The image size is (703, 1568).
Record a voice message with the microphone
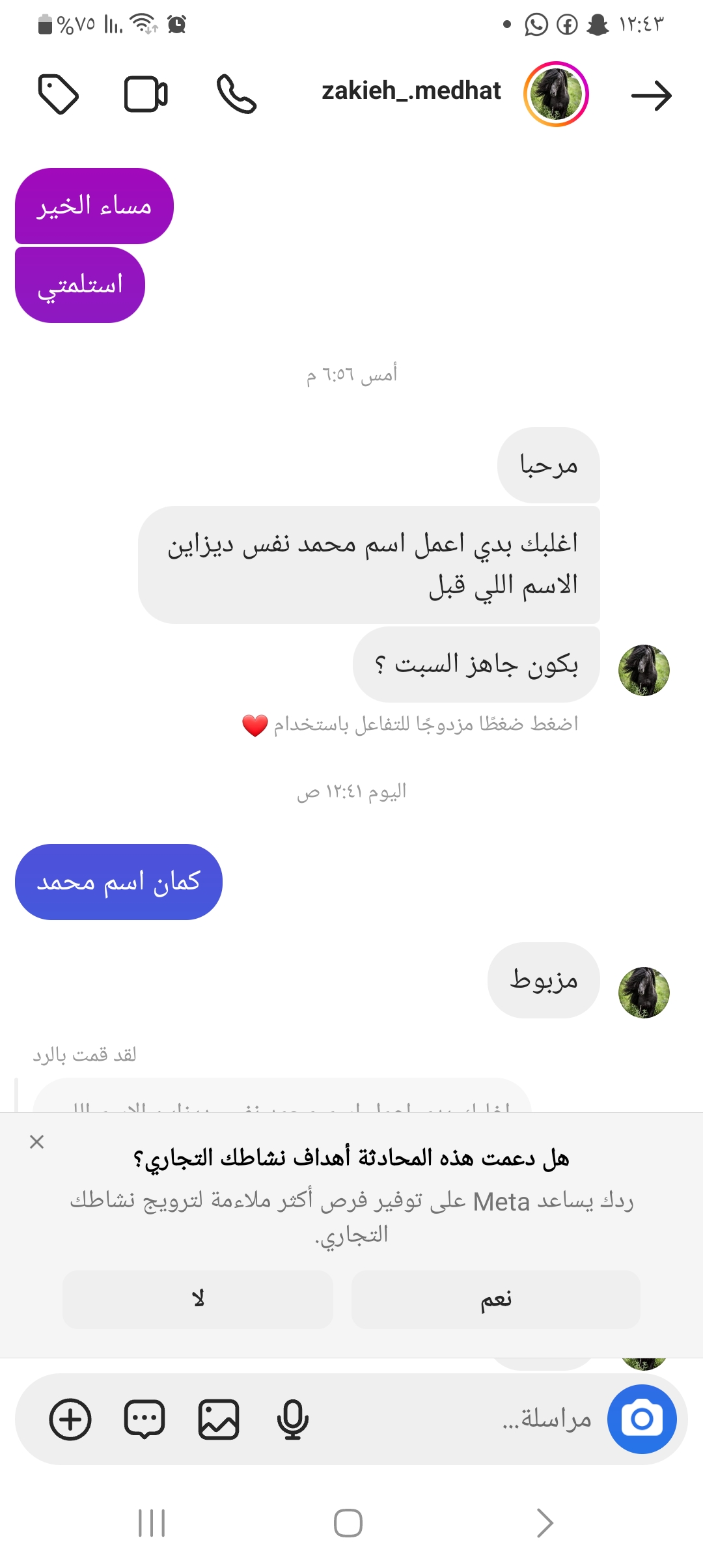tap(292, 1419)
